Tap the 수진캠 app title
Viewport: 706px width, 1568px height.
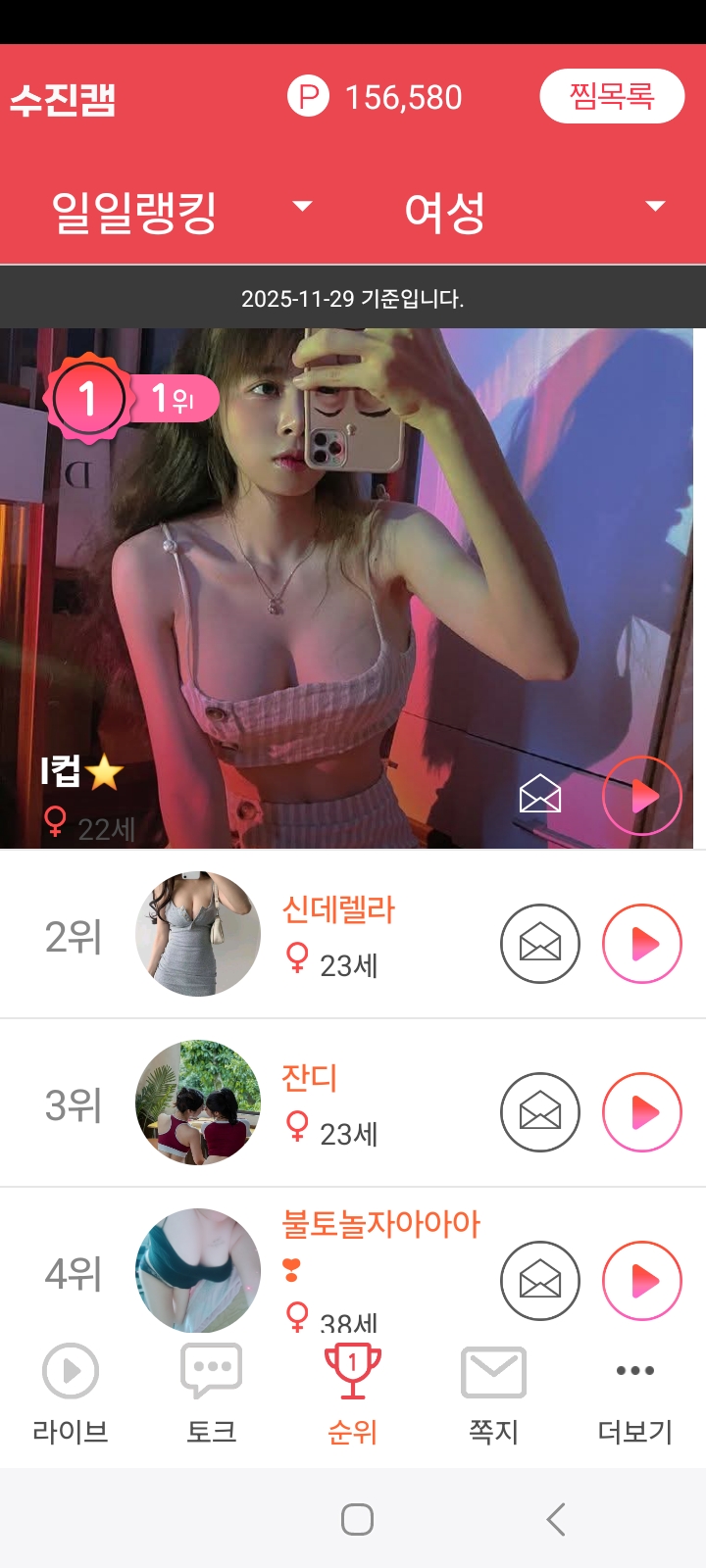coord(65,98)
